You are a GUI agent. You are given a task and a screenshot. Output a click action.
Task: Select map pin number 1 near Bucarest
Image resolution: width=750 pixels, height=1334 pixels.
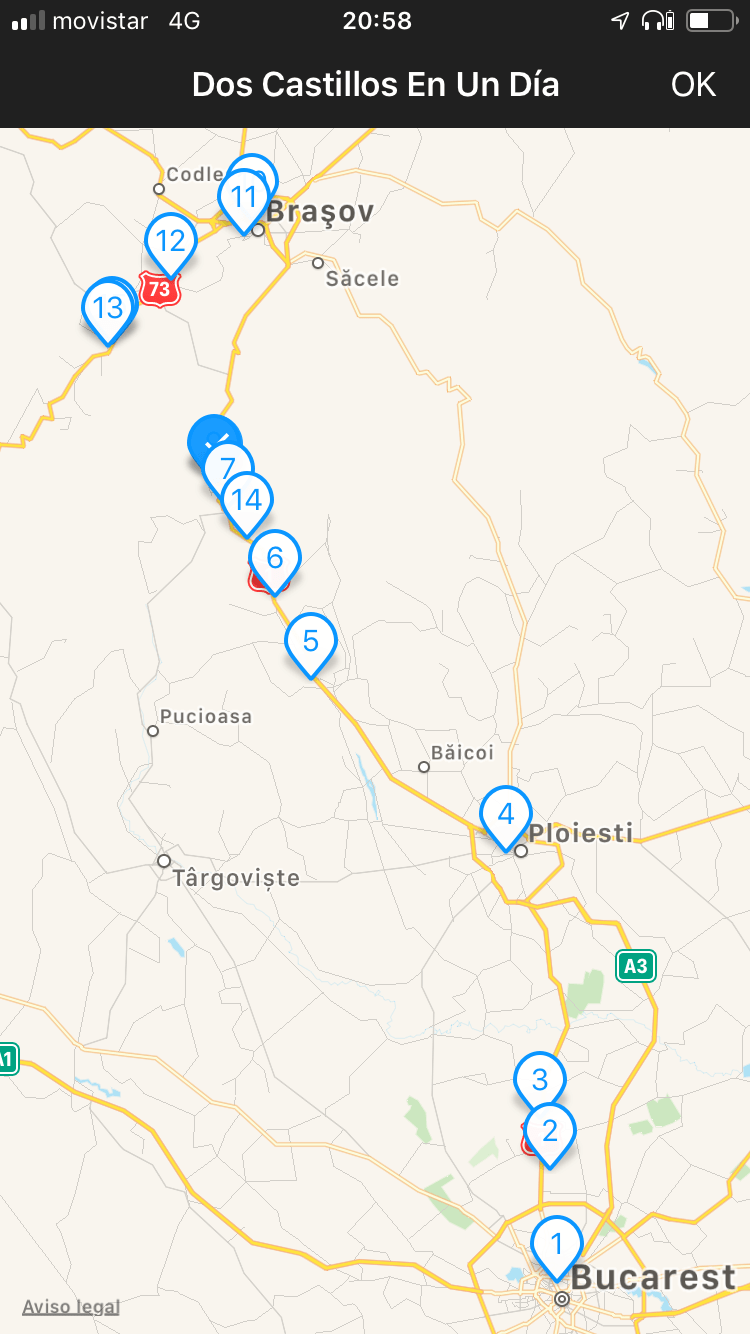click(x=557, y=1243)
